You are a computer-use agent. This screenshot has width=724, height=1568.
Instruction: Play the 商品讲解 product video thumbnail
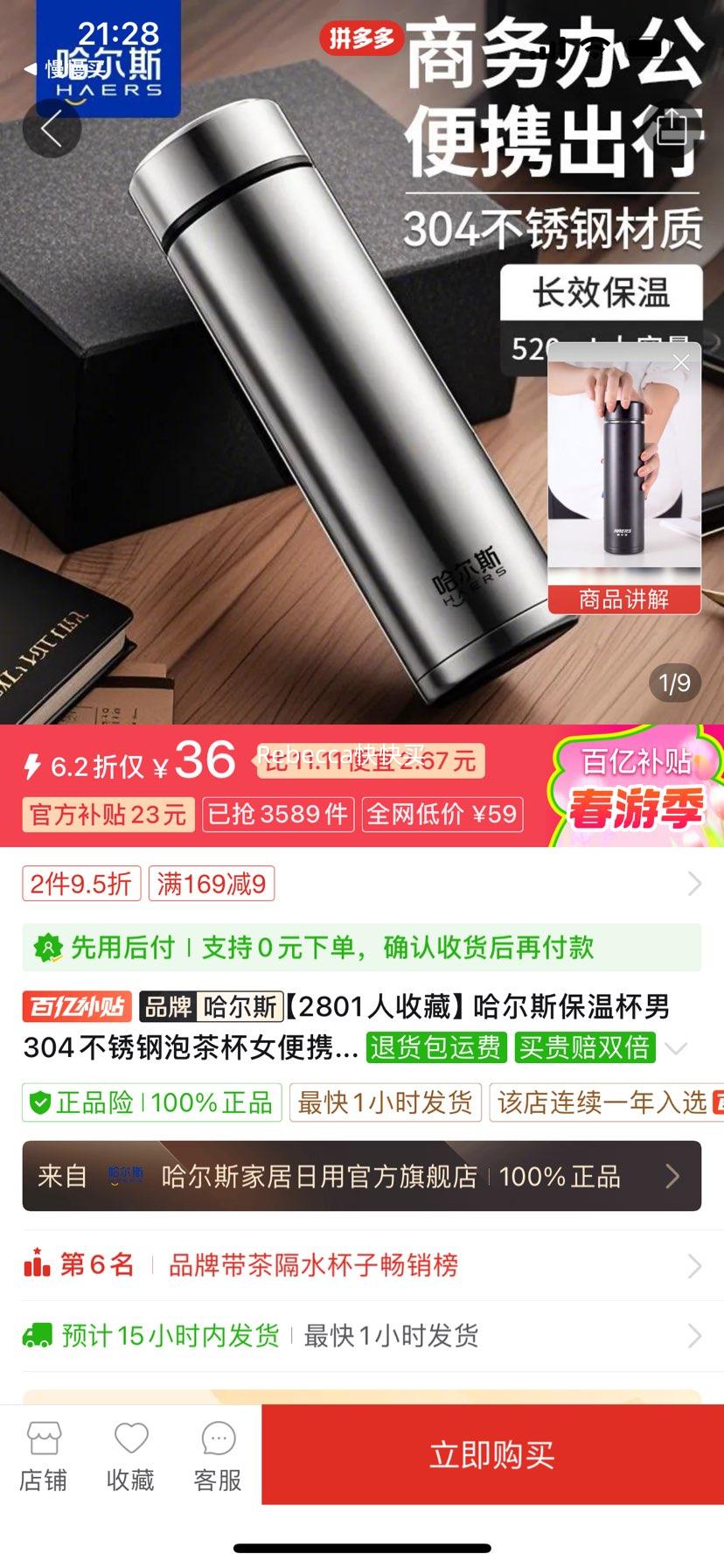pos(623,472)
